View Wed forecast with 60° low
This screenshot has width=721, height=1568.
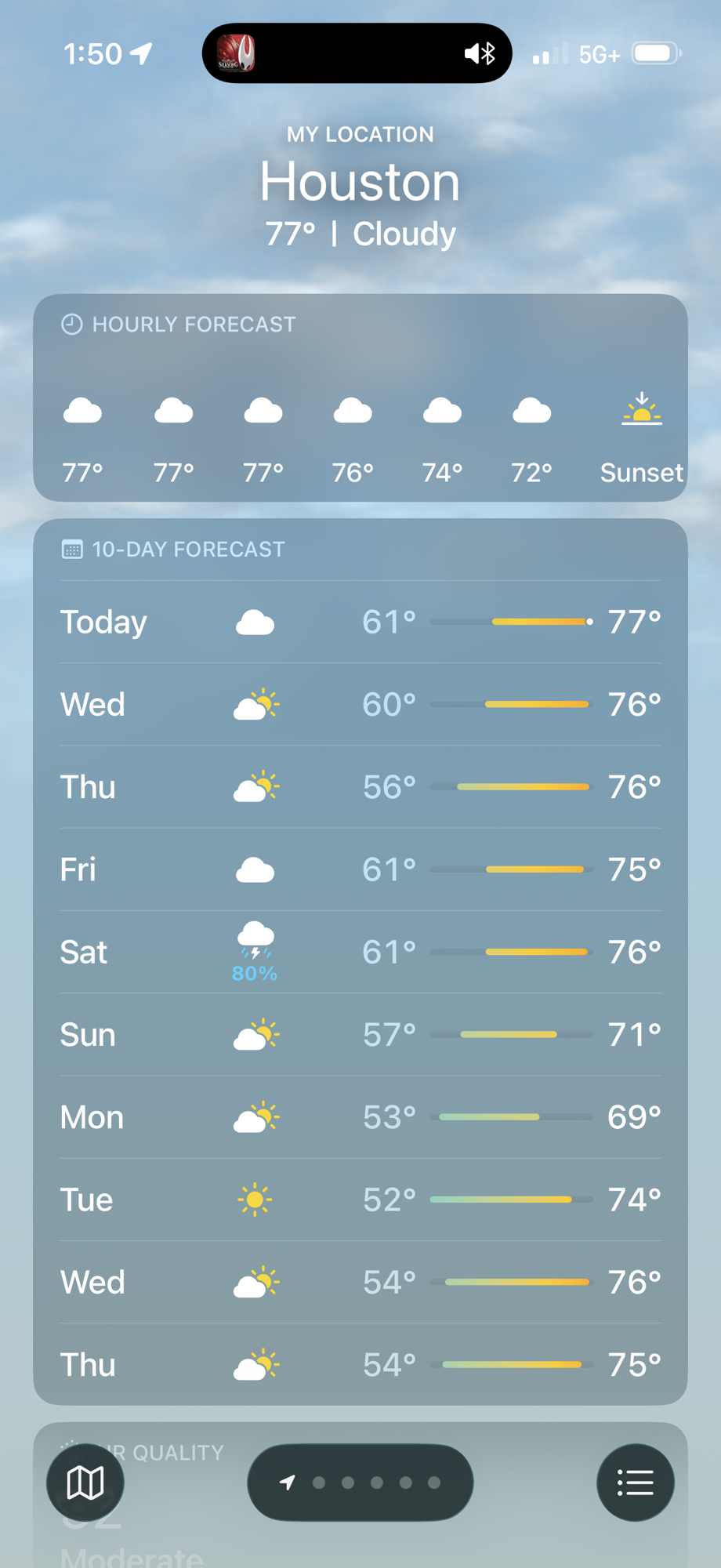[360, 705]
